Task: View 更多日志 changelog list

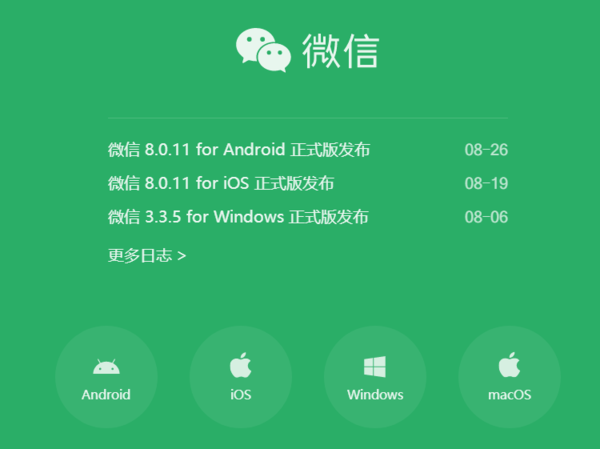Action: point(147,255)
